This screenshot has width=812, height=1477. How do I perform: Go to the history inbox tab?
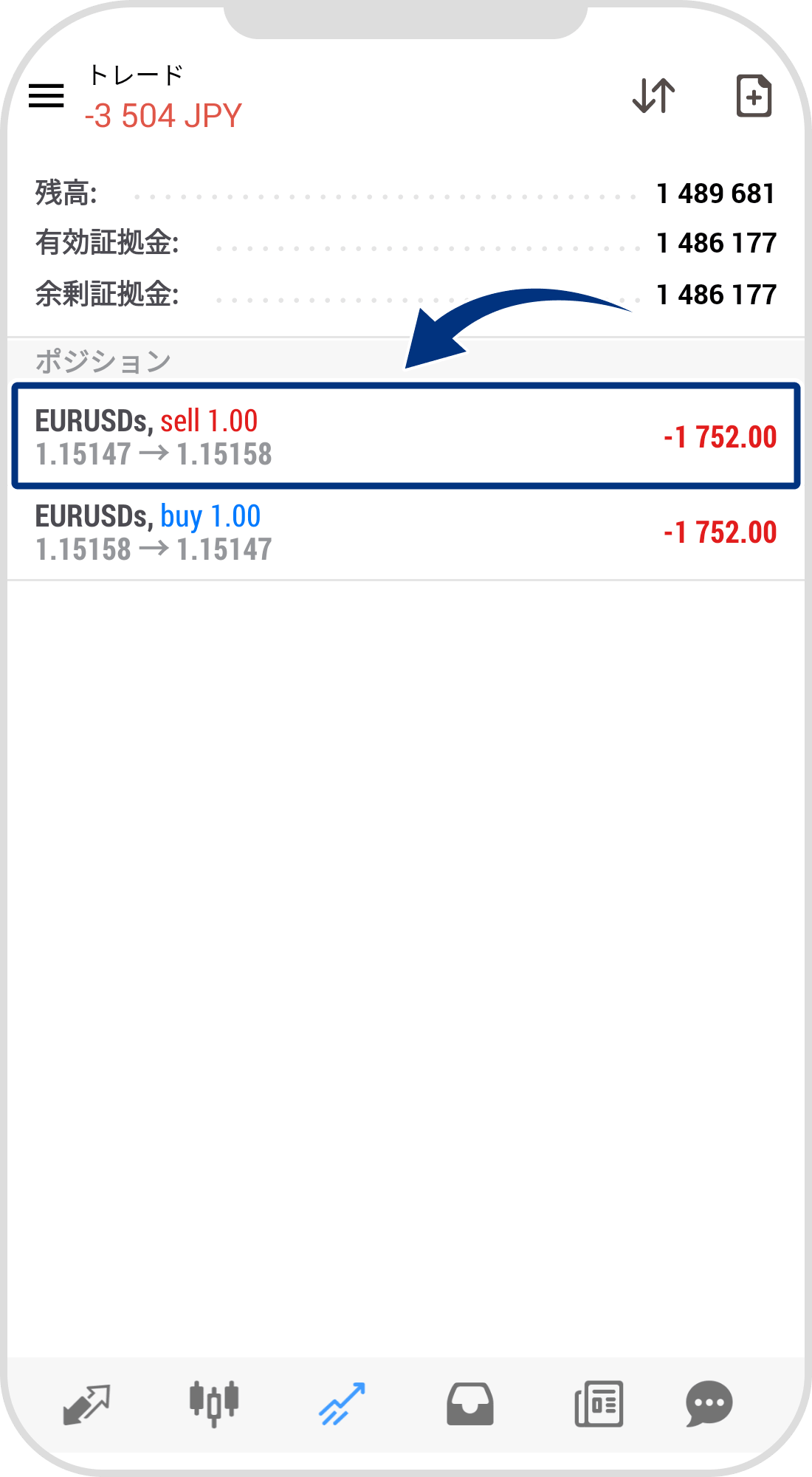pyautogui.click(x=470, y=1403)
